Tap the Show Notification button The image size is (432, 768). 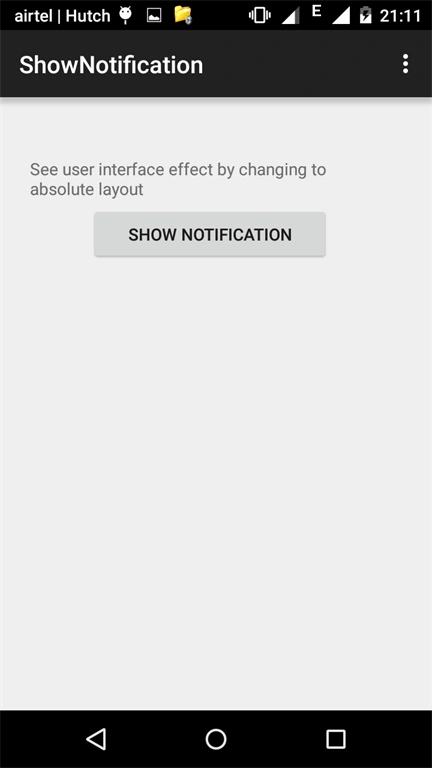pos(210,235)
